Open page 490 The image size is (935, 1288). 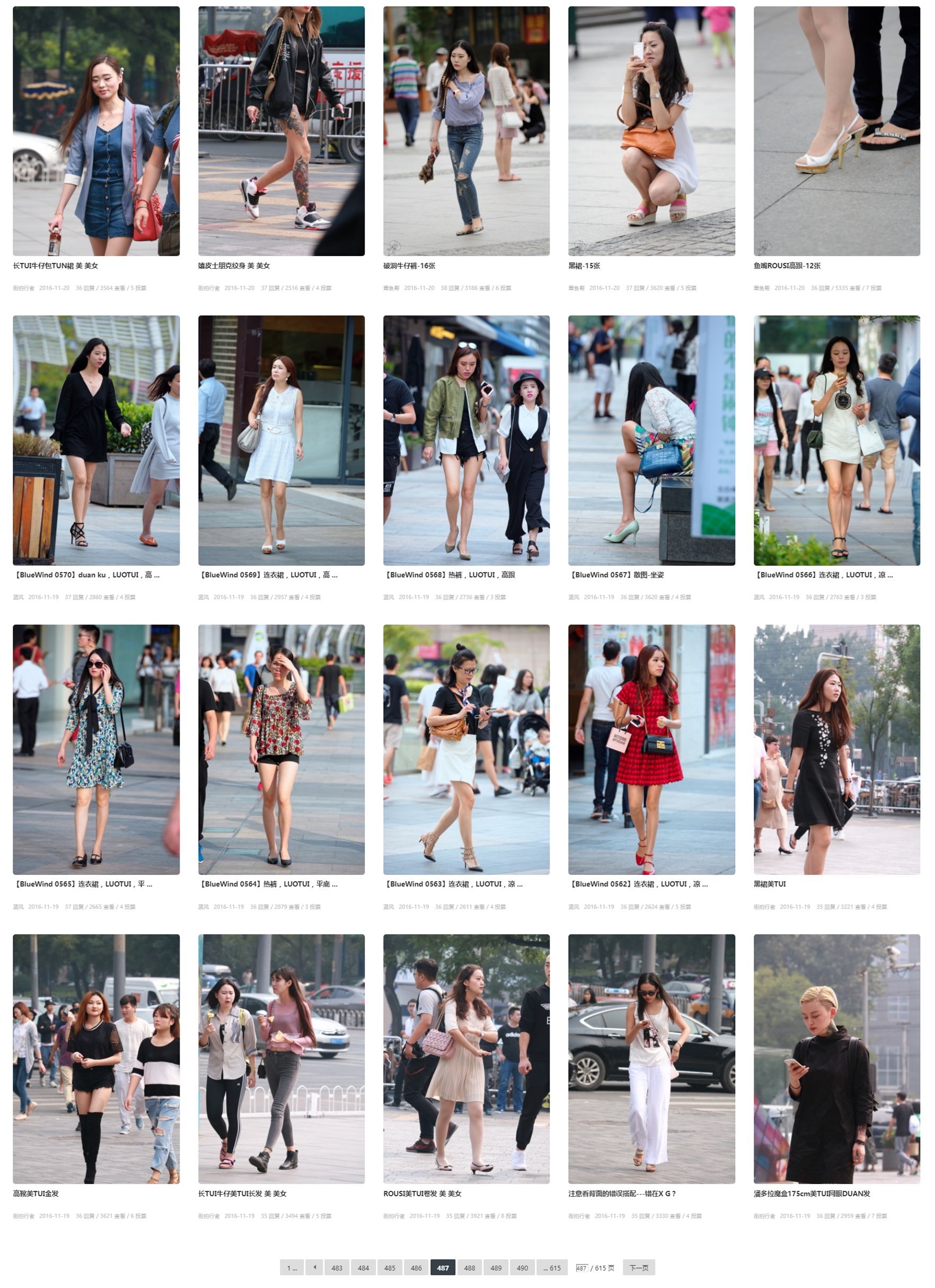pyautogui.click(x=522, y=1267)
